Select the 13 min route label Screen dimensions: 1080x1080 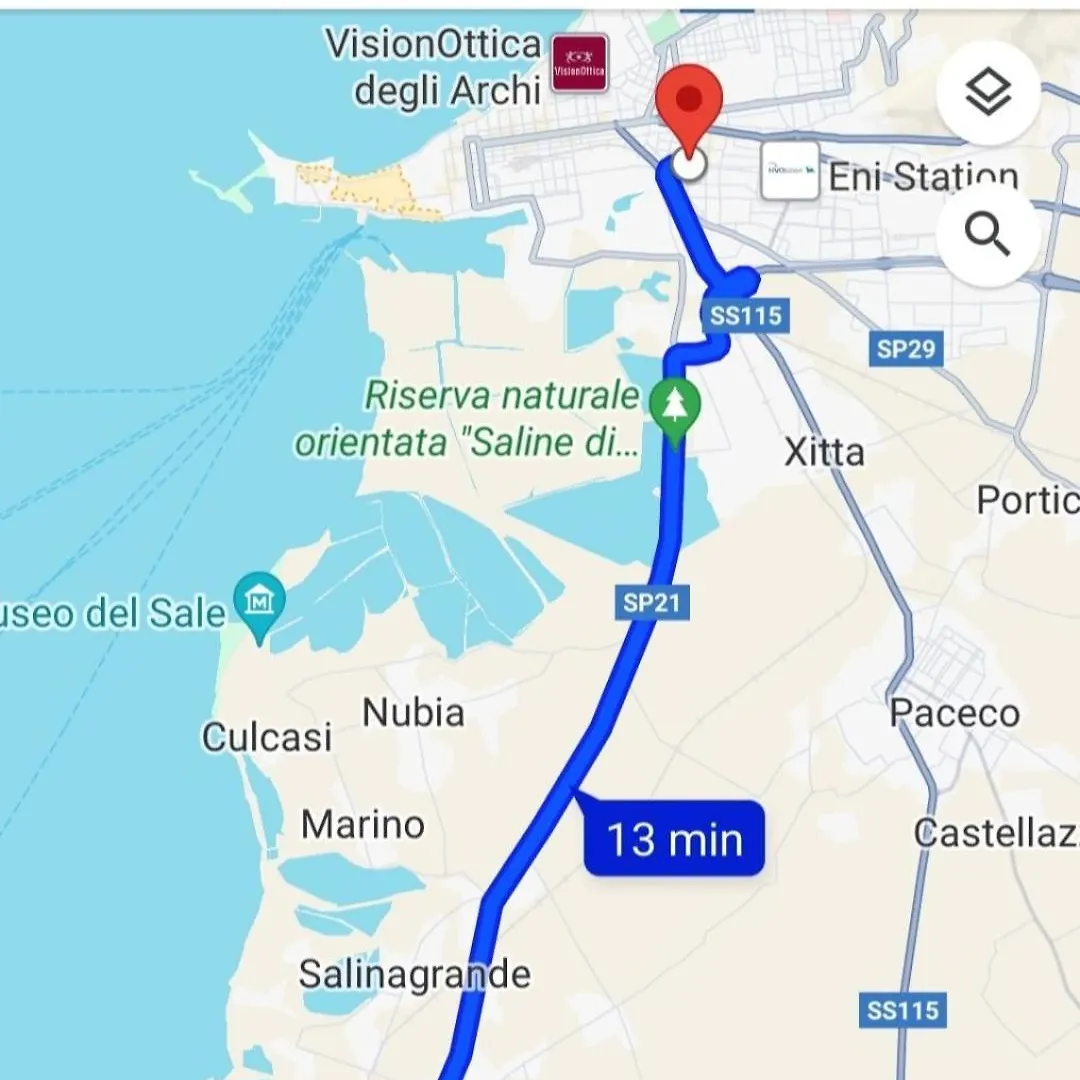pyautogui.click(x=675, y=838)
